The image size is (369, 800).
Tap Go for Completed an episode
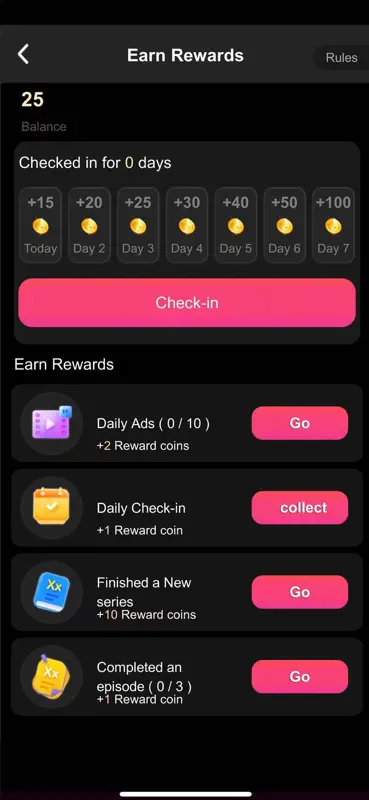click(x=300, y=677)
